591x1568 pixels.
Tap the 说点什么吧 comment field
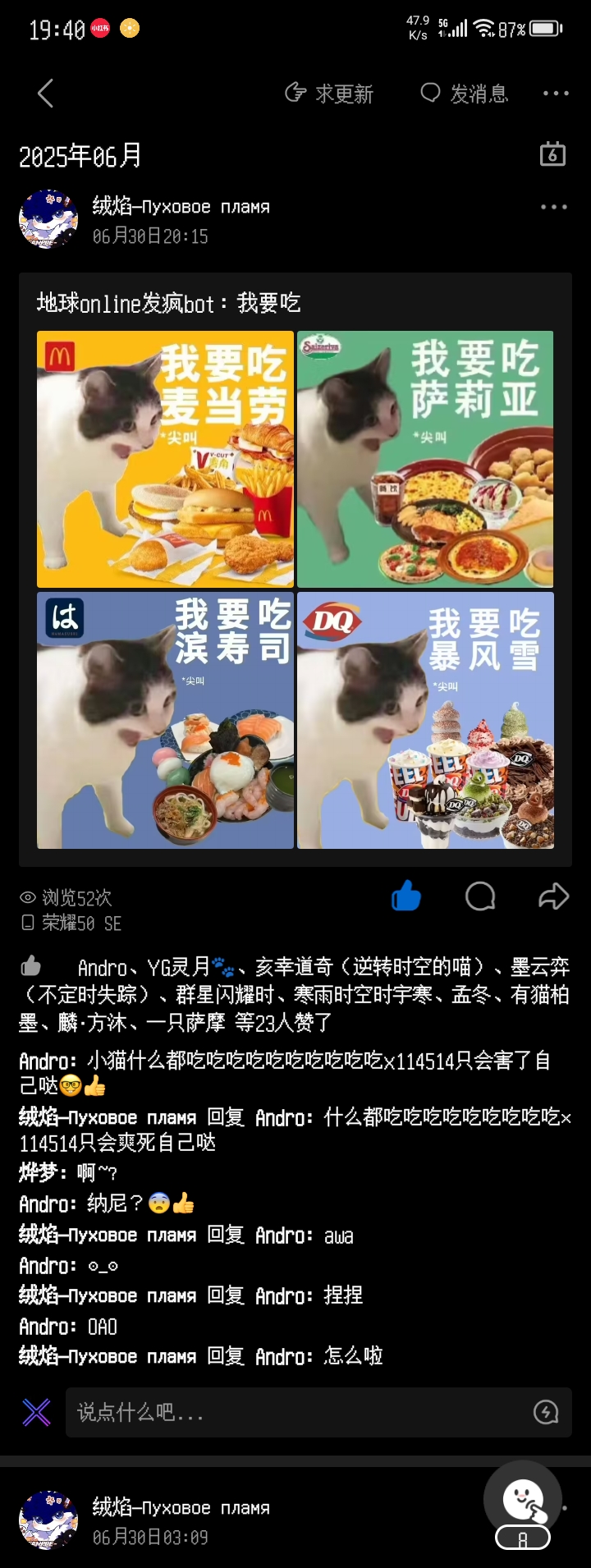click(x=295, y=1412)
